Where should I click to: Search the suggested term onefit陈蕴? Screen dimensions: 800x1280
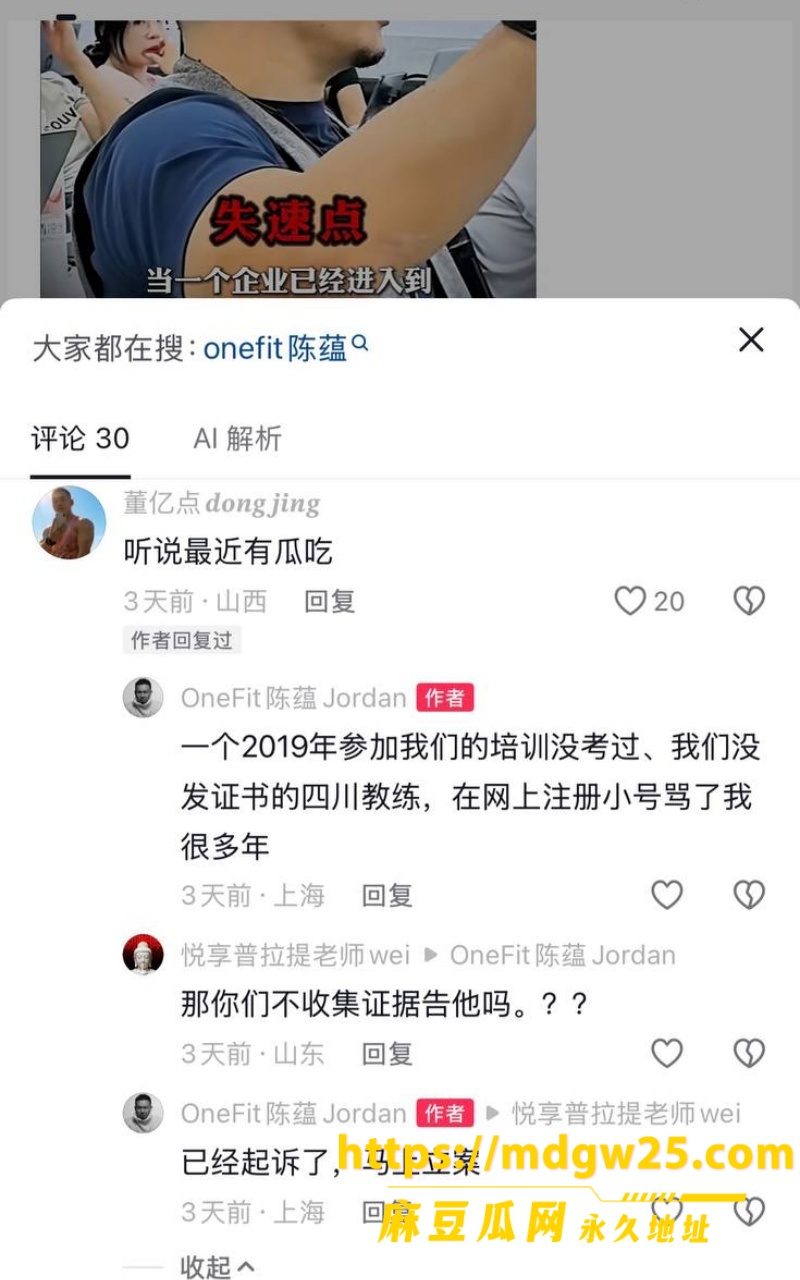coord(285,348)
